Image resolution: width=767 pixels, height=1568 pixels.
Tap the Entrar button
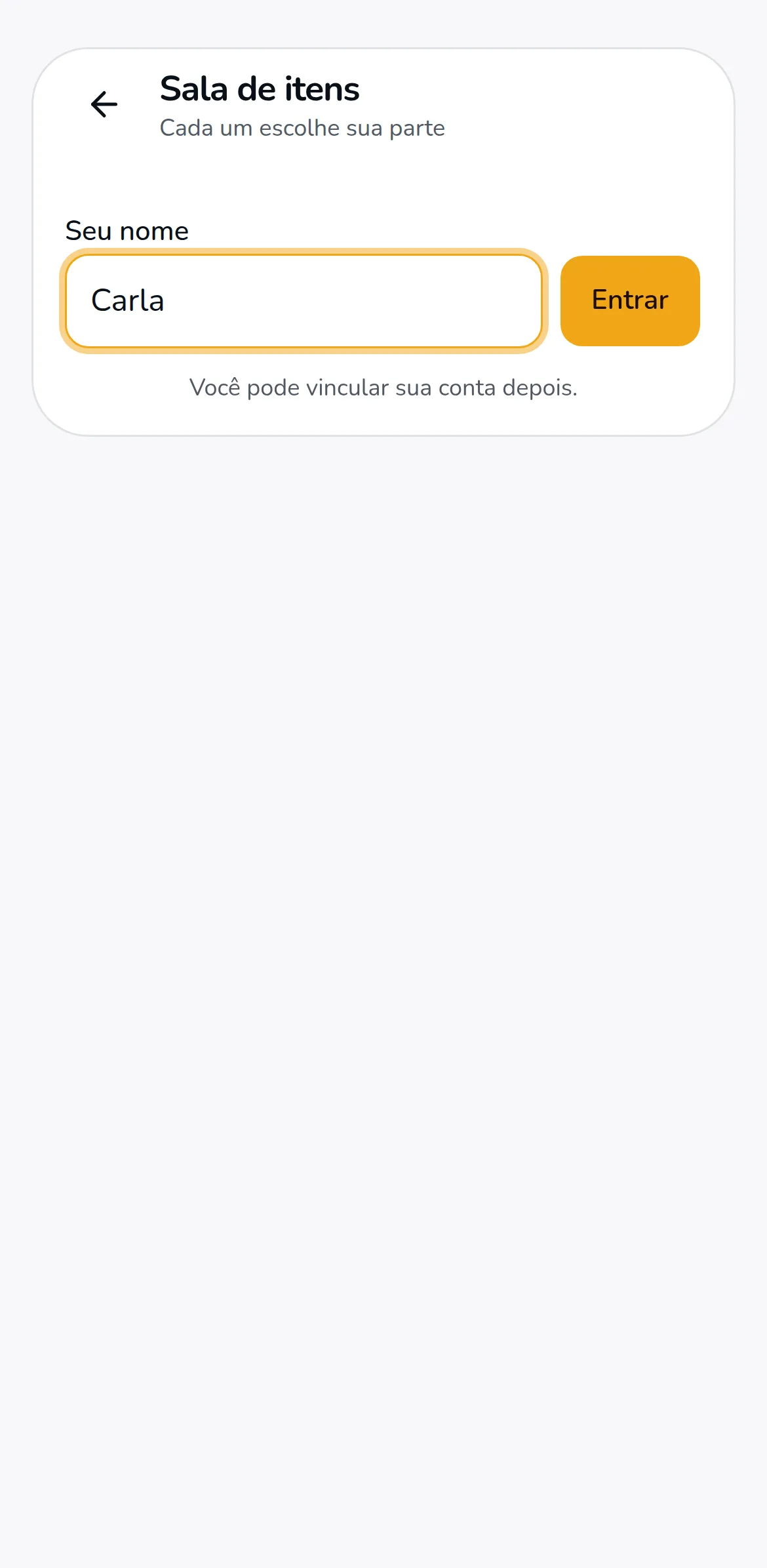coord(630,301)
